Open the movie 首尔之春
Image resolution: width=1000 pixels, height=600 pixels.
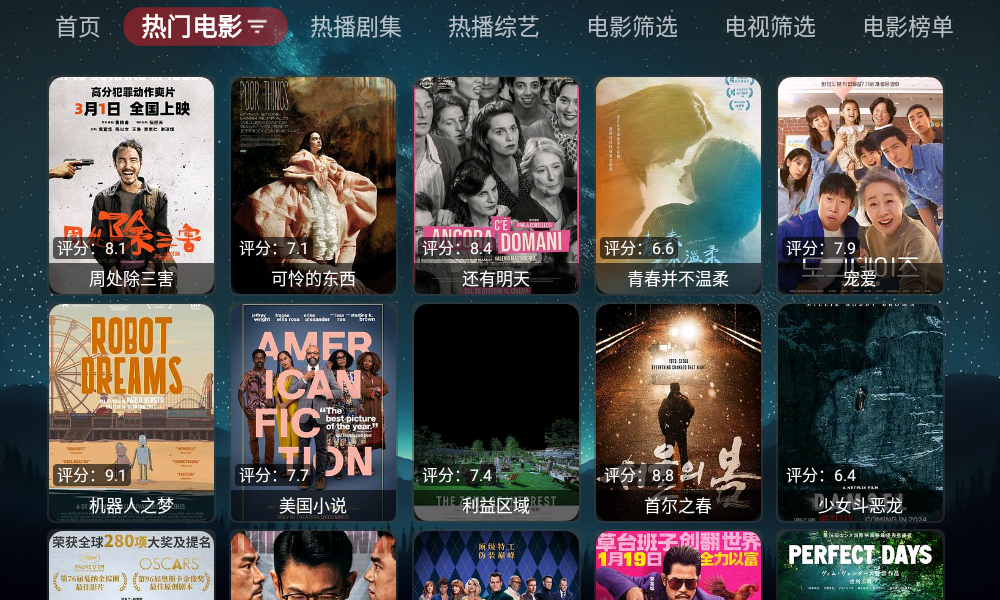pos(678,412)
